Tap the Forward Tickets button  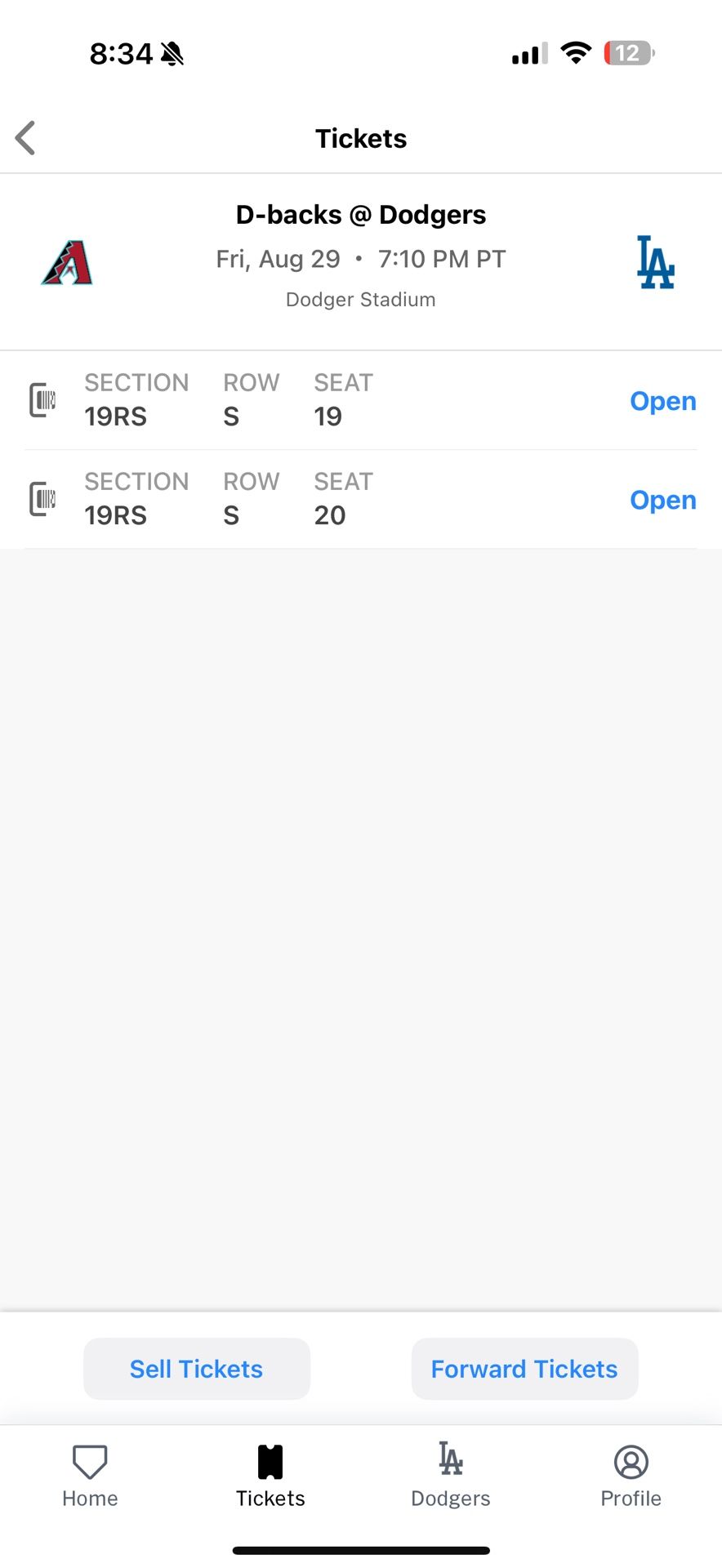(524, 1369)
